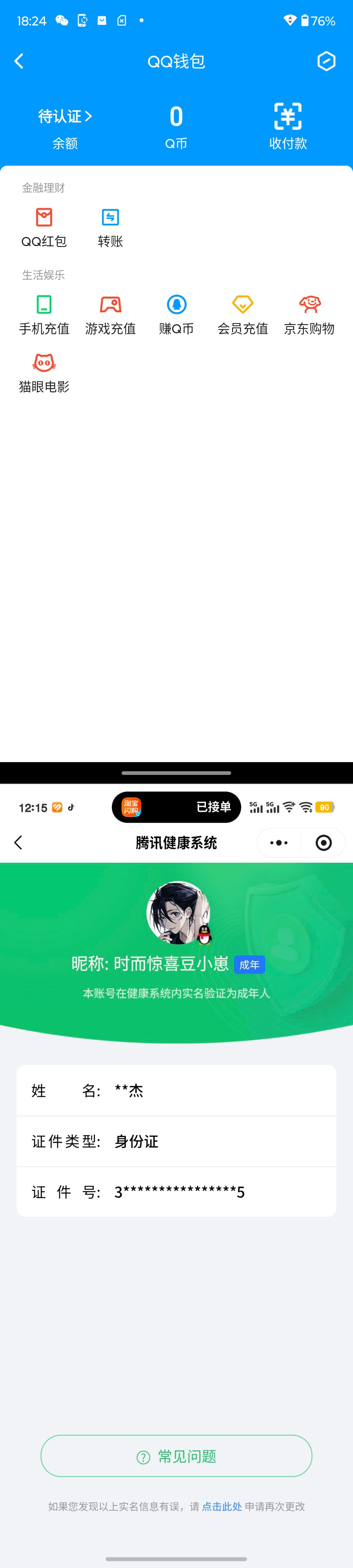Launch 京东购物 shopping
This screenshot has height=1568, width=353.
point(309,314)
